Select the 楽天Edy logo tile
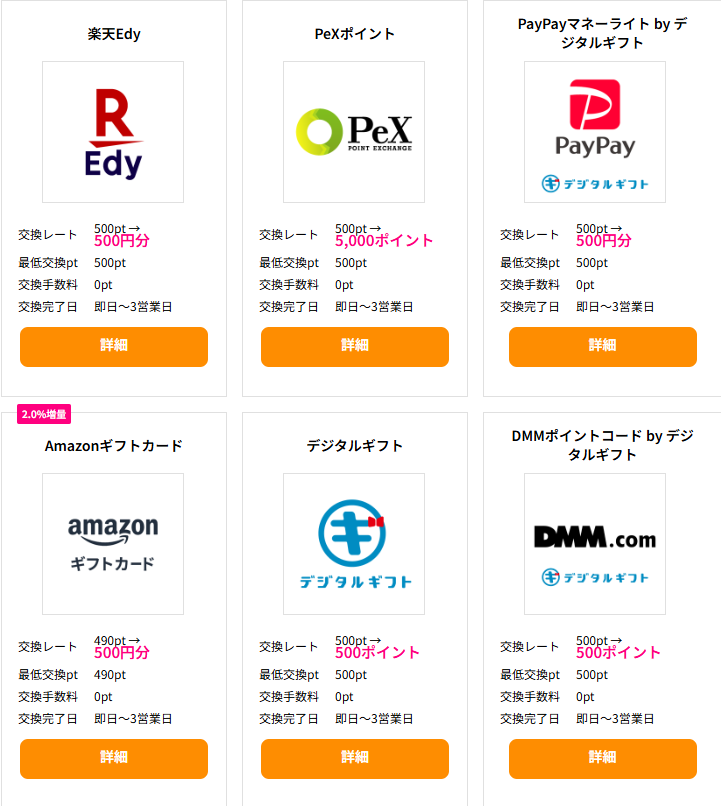 point(113,132)
